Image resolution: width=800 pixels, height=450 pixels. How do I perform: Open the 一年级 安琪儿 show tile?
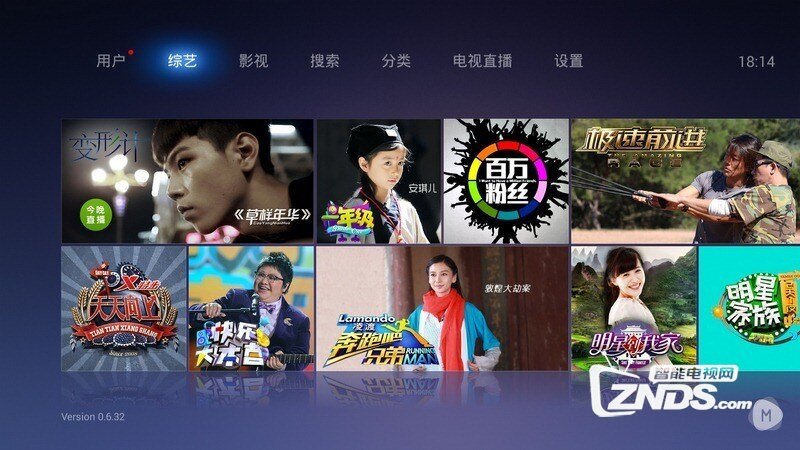[x=378, y=181]
